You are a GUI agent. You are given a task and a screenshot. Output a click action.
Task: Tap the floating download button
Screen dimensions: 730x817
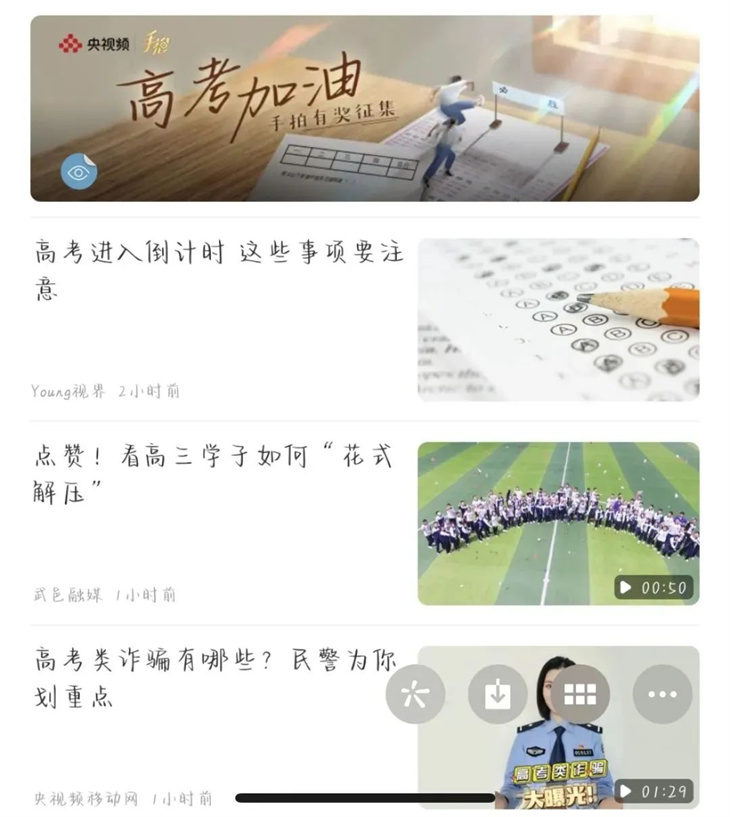[x=498, y=694]
